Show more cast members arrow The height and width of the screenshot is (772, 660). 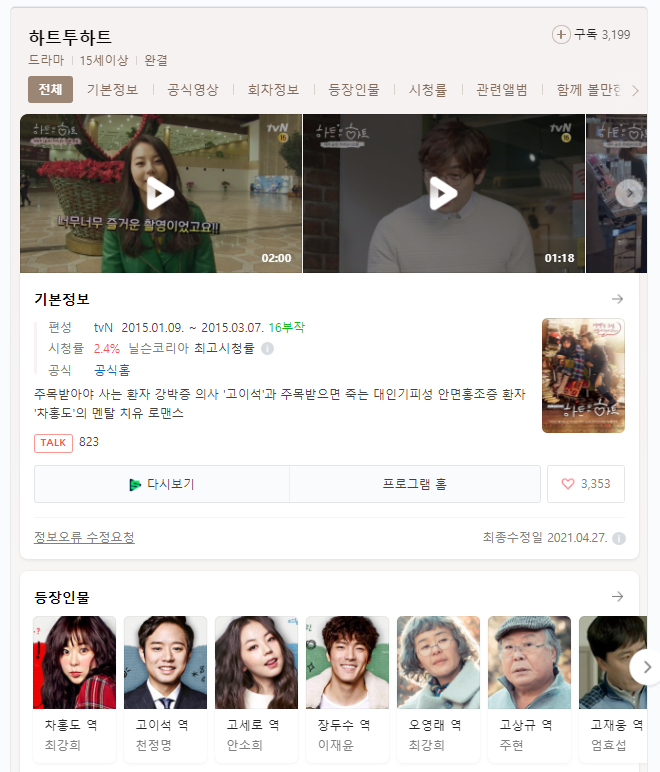[646, 666]
